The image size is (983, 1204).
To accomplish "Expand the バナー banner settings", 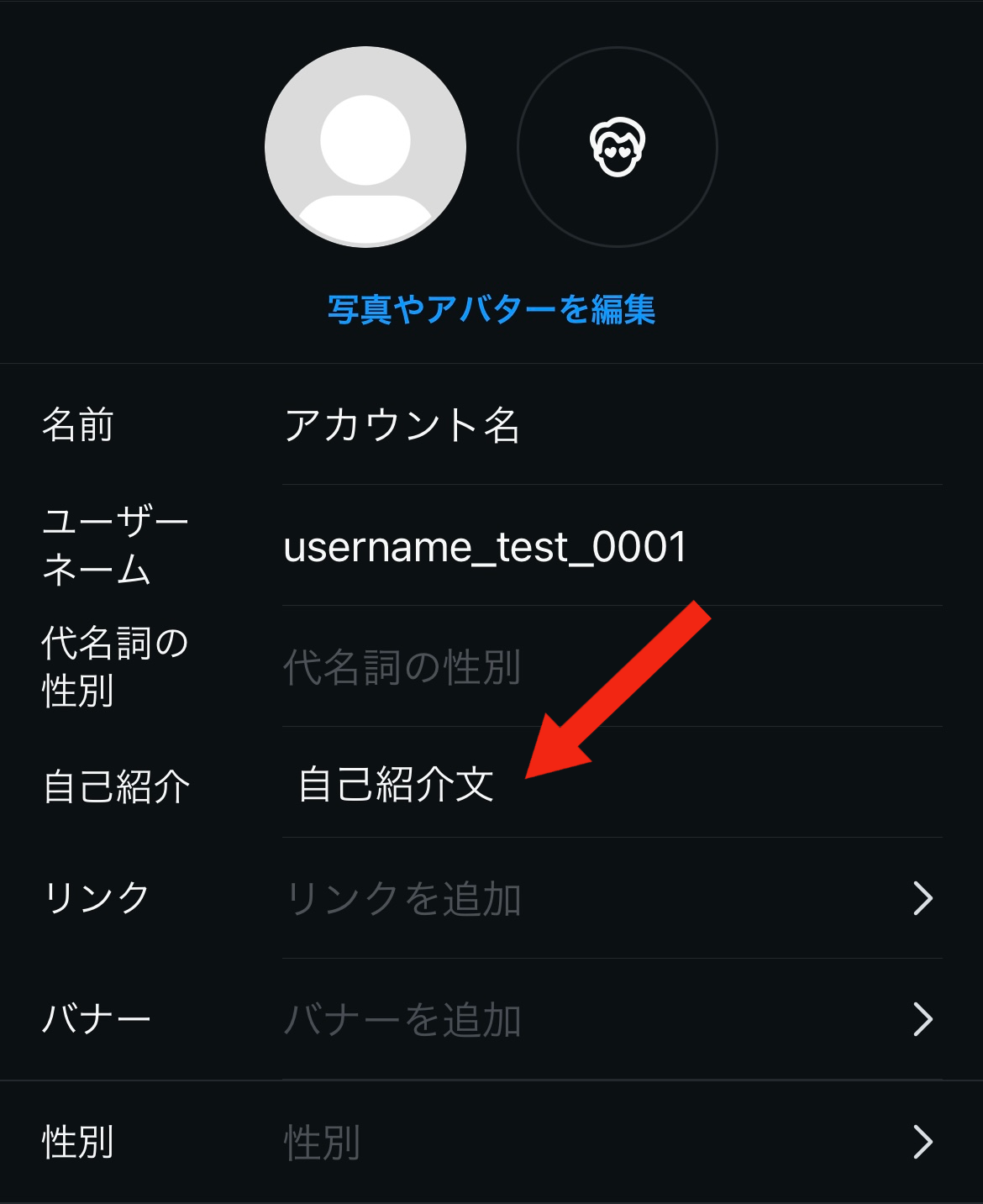I will click(x=924, y=1019).
